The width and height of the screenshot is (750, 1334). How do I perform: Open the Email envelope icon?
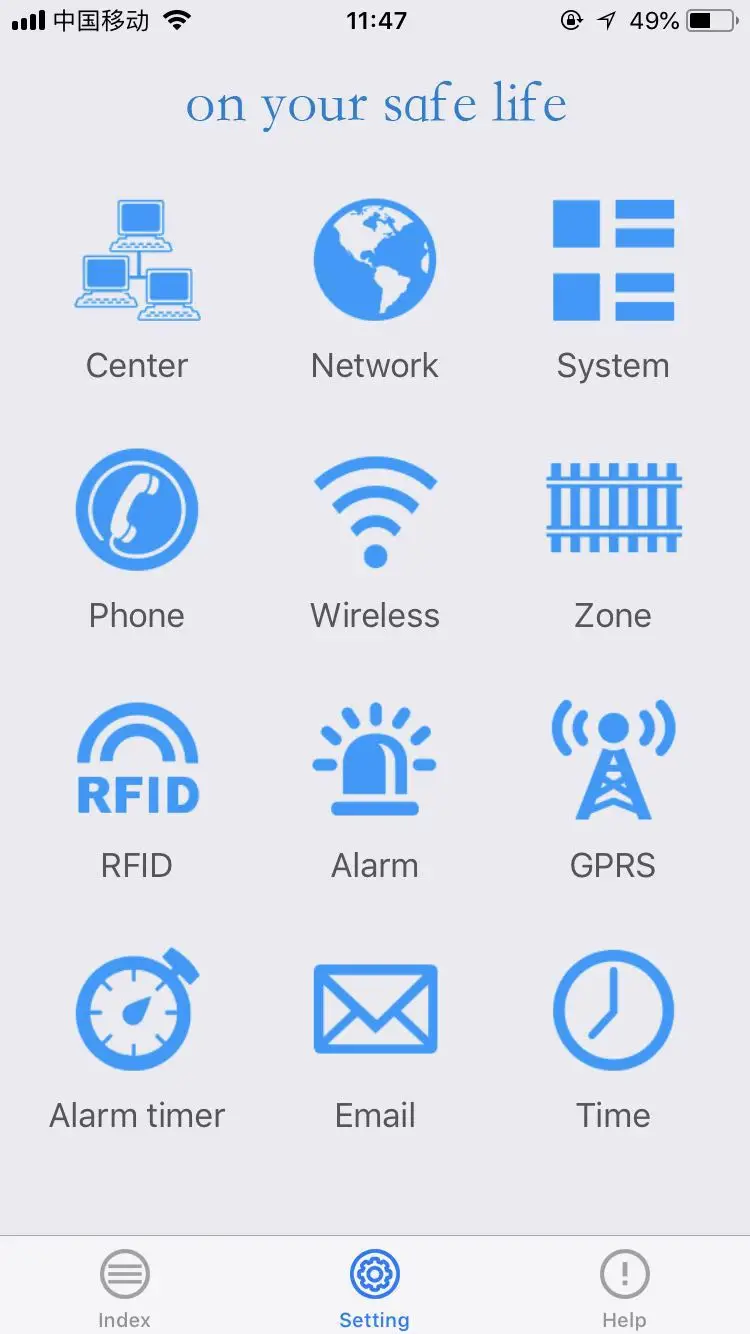[x=375, y=1009]
